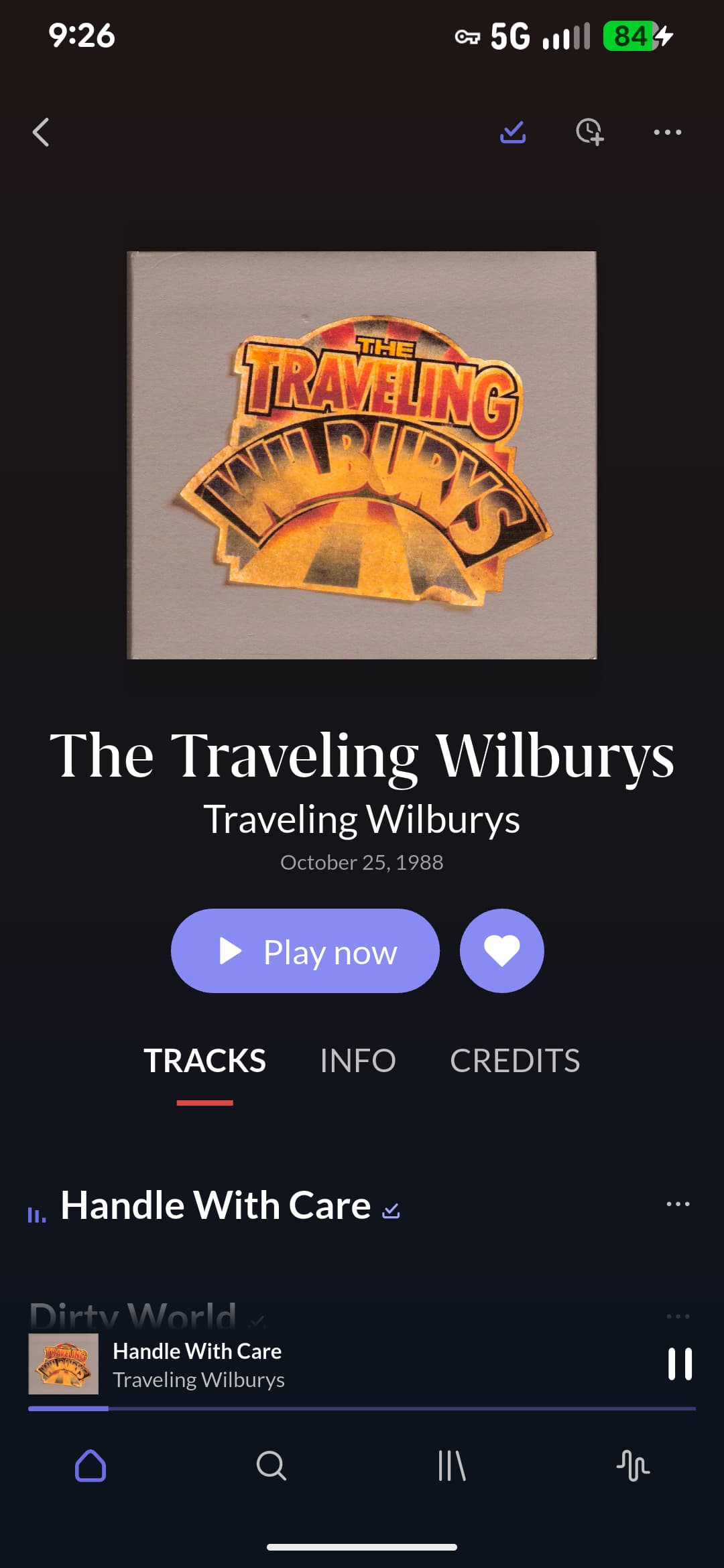The image size is (724, 1568).
Task: Open the now playing mini player
Action: [x=335, y=1364]
